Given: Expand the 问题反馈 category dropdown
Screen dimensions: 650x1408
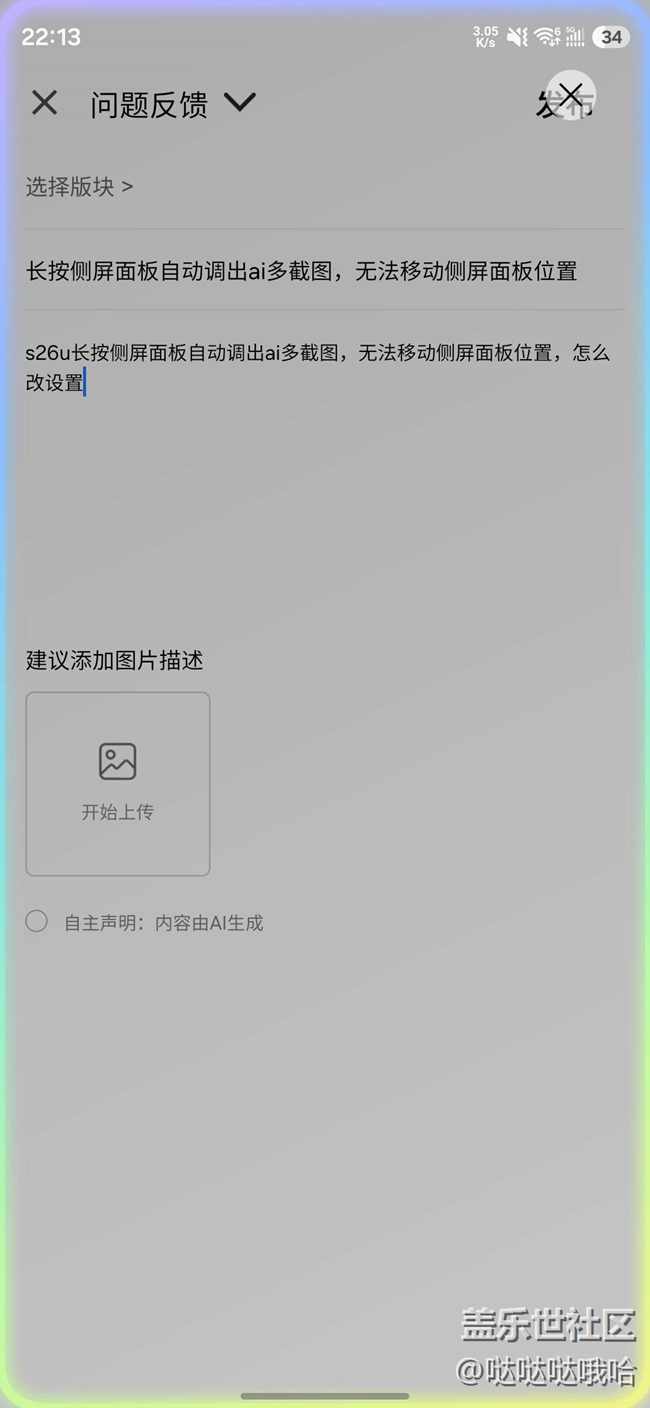Looking at the screenshot, I should coord(239,102).
